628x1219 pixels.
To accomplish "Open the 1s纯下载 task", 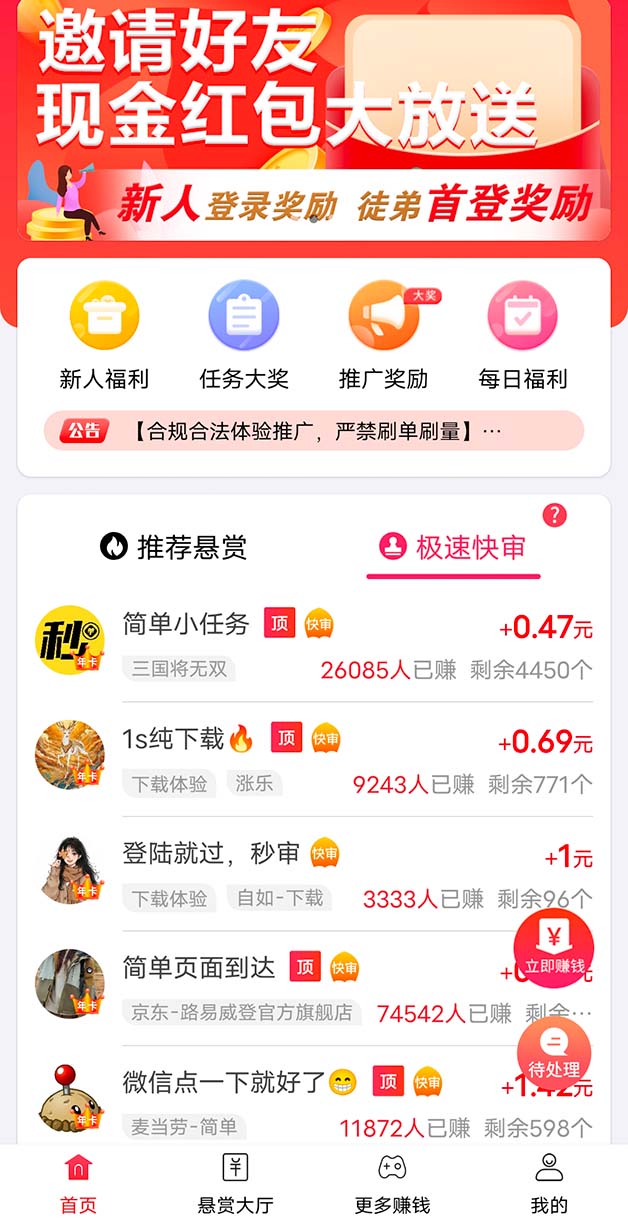I will 300,760.
